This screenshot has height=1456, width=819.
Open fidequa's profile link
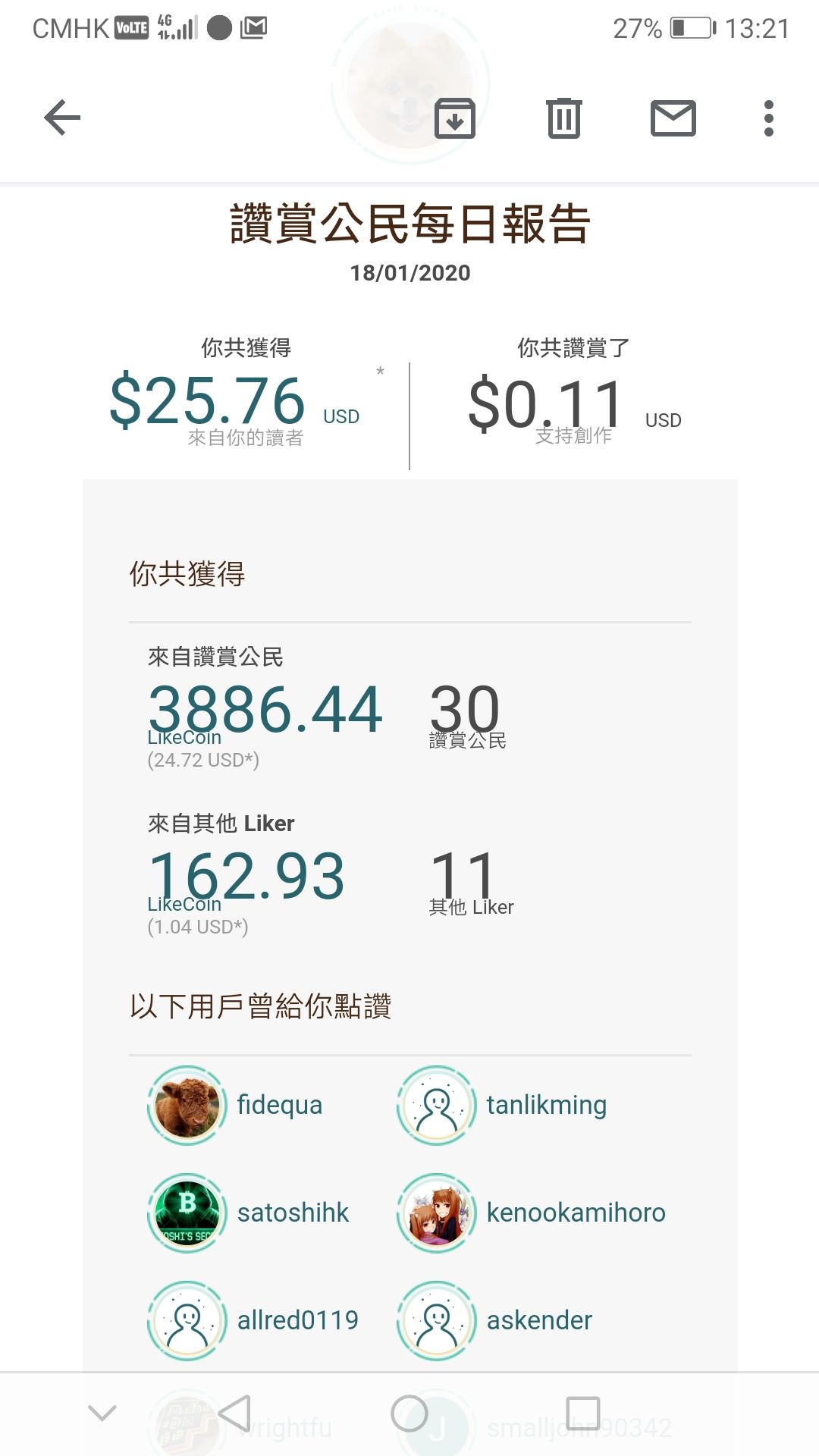[279, 1105]
